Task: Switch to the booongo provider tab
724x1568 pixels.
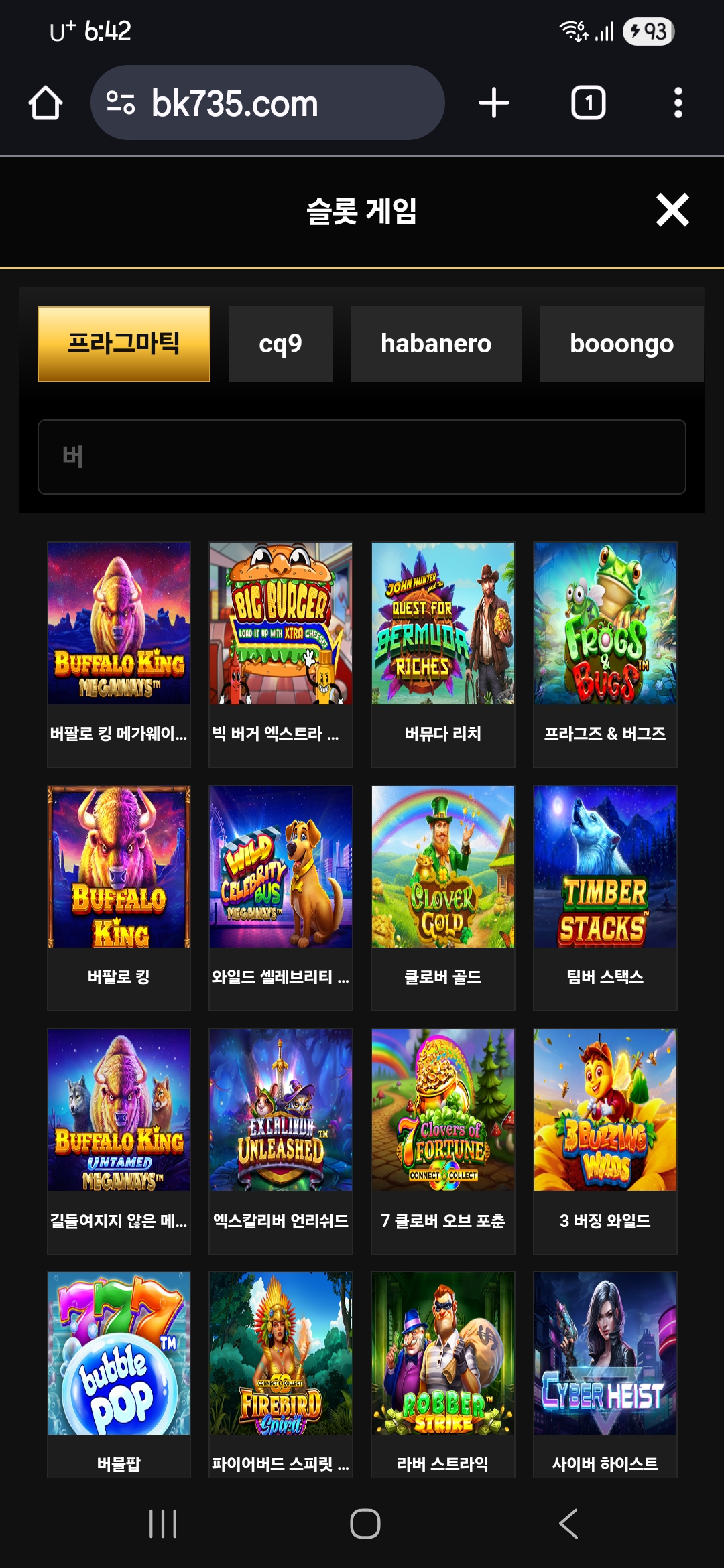Action: tap(621, 344)
